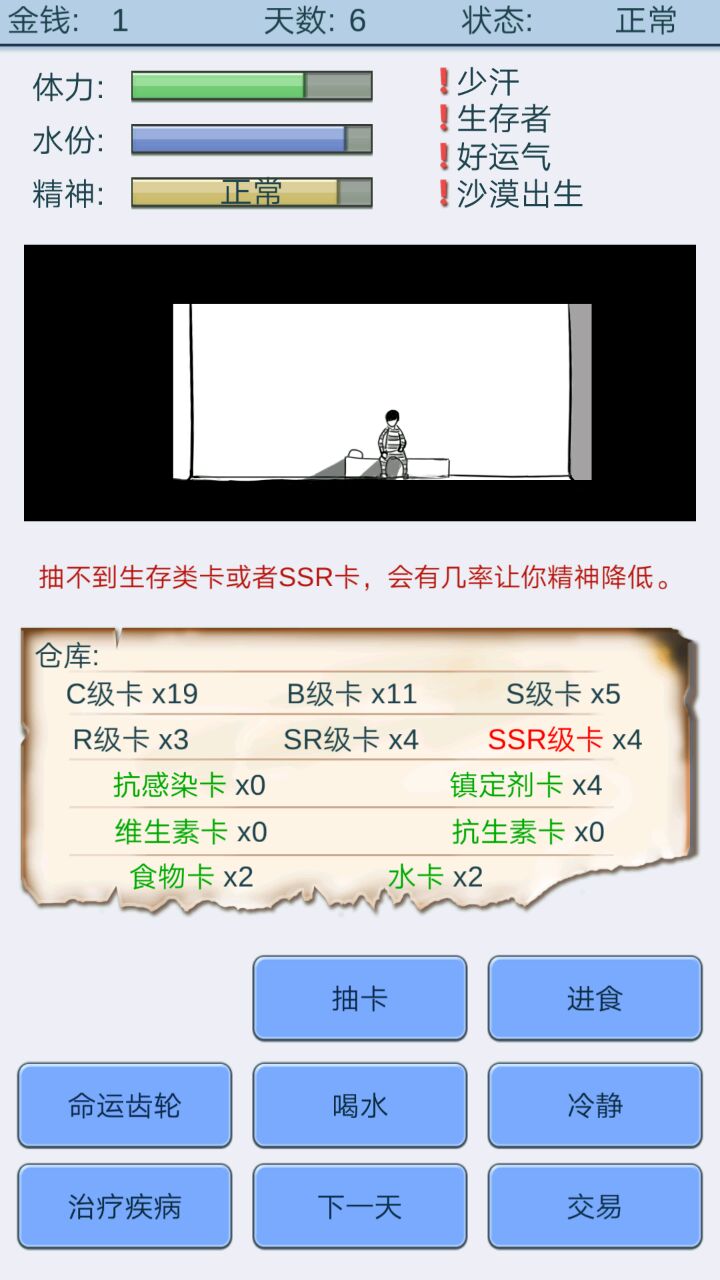Viewport: 720px width, 1280px height.
Task: Advance with the 下一天 button
Action: point(359,1206)
